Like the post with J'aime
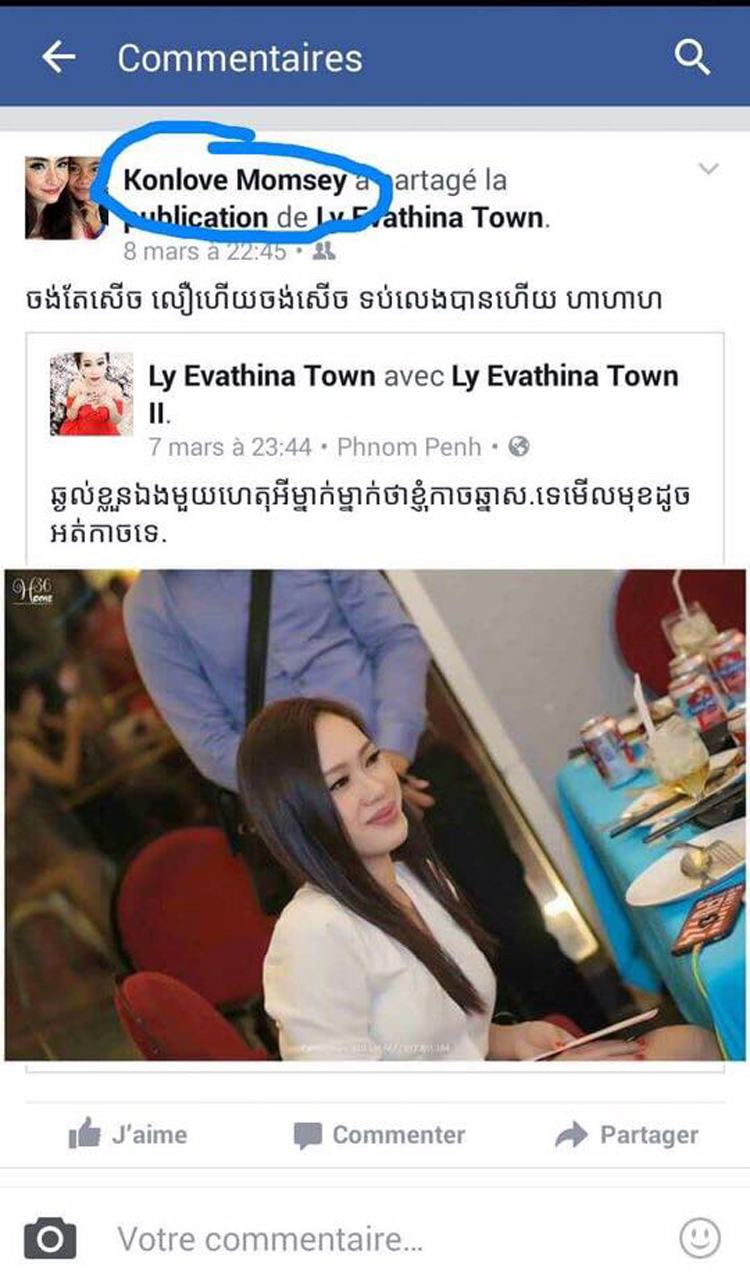Viewport: 750px width, 1288px height. pos(128,1135)
